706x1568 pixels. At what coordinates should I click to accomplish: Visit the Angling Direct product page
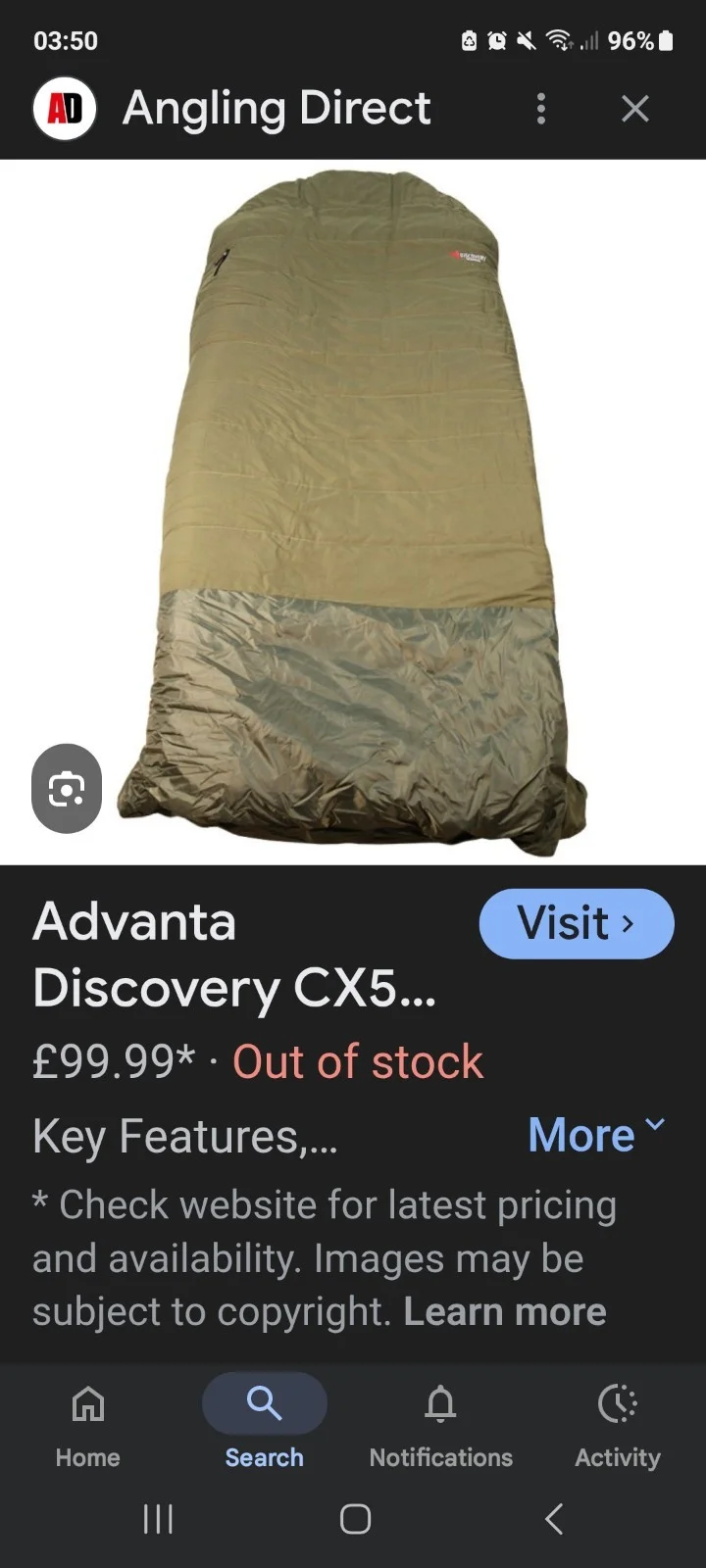click(576, 923)
